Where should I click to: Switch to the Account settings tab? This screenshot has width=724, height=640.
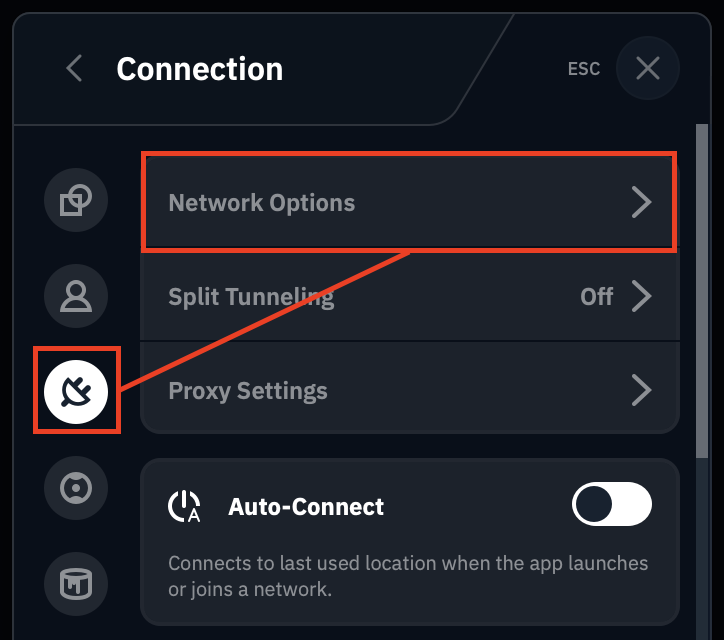pos(76,296)
